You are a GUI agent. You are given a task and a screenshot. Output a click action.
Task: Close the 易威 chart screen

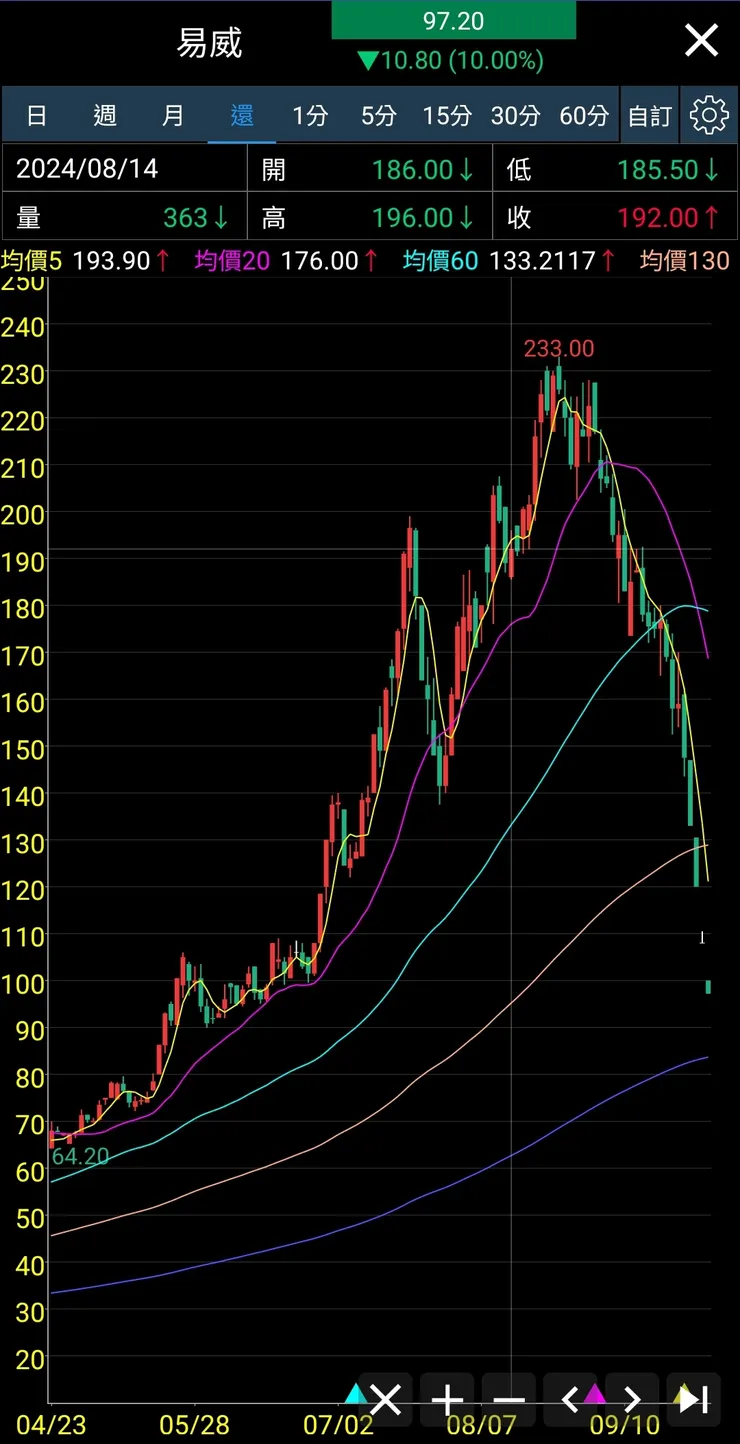click(x=701, y=41)
